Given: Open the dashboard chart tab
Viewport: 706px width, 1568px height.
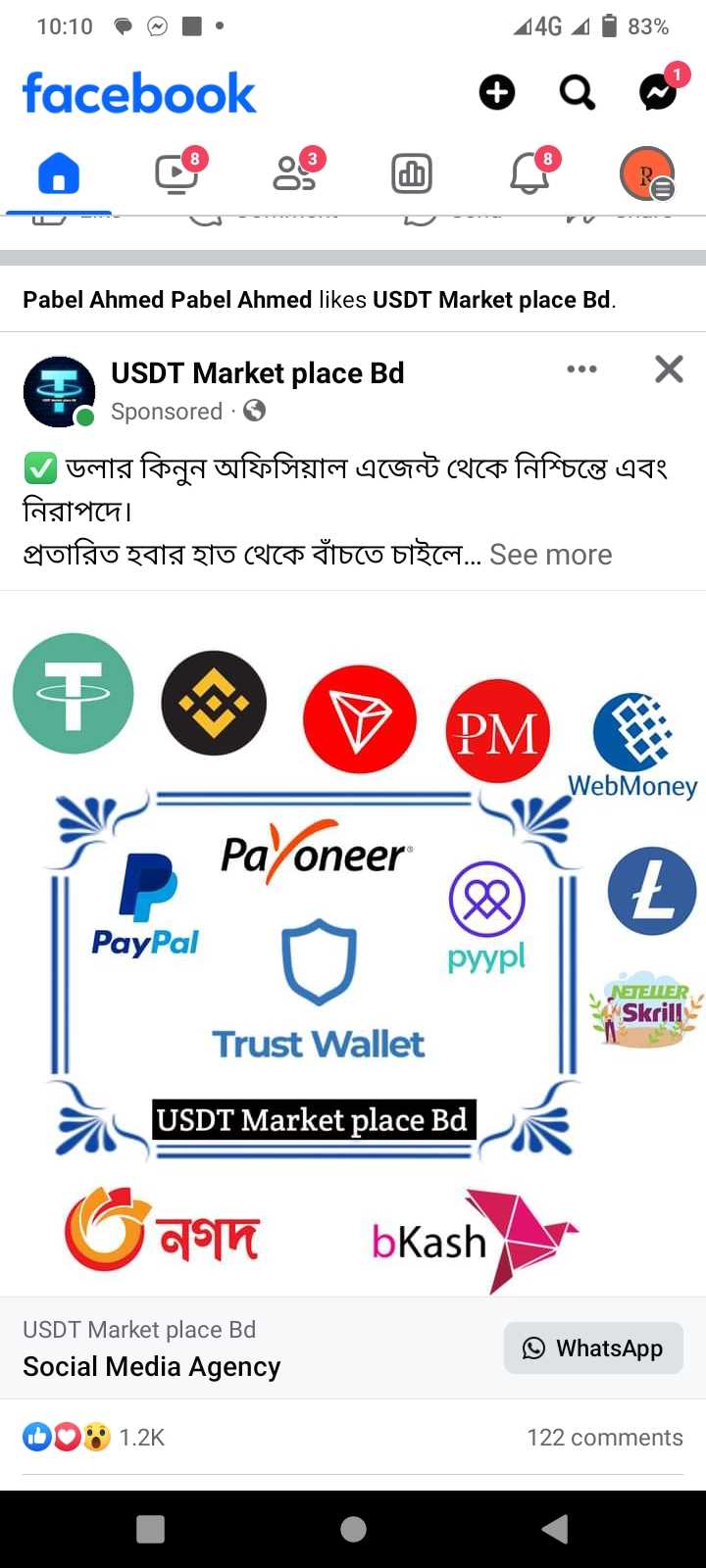Looking at the screenshot, I should click(412, 174).
